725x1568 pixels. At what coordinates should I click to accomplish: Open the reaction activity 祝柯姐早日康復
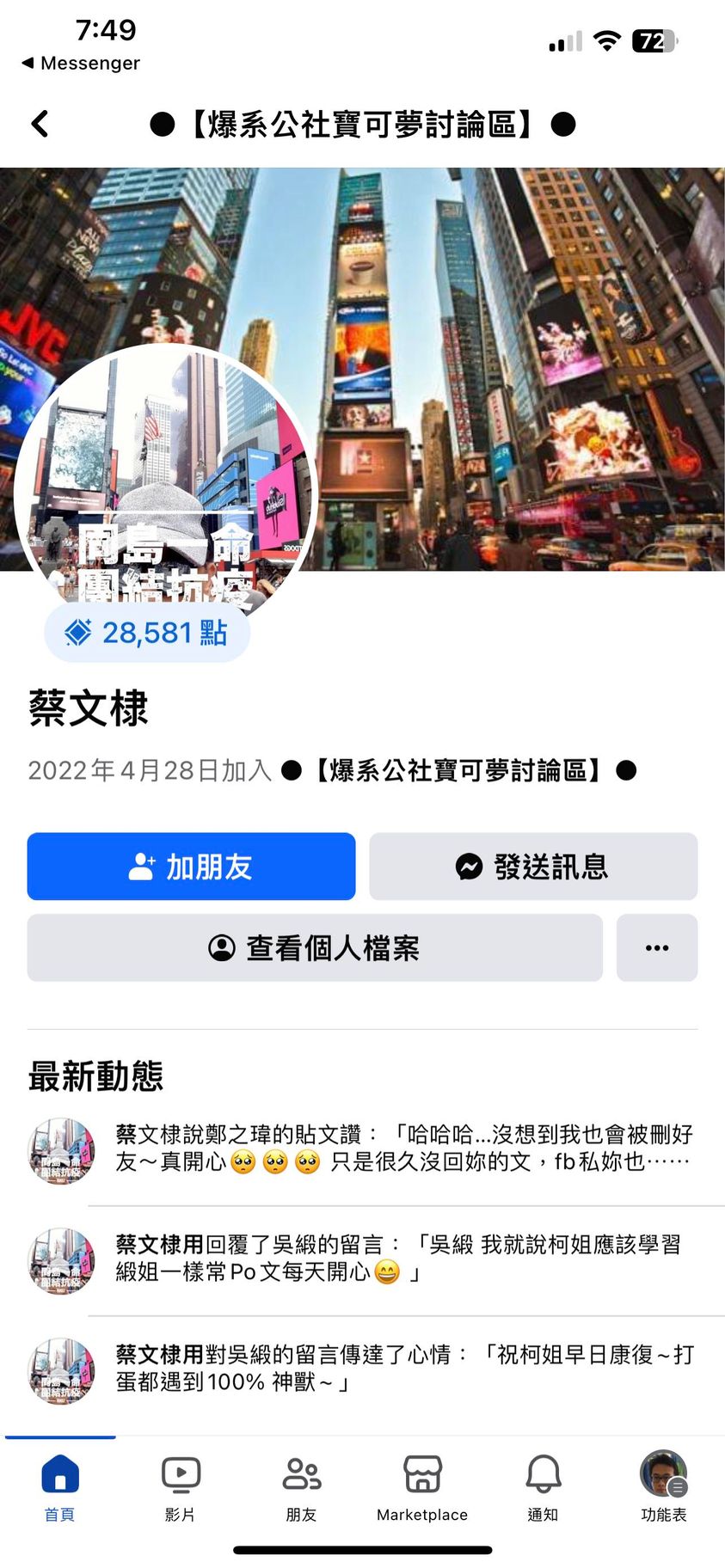tap(402, 1368)
